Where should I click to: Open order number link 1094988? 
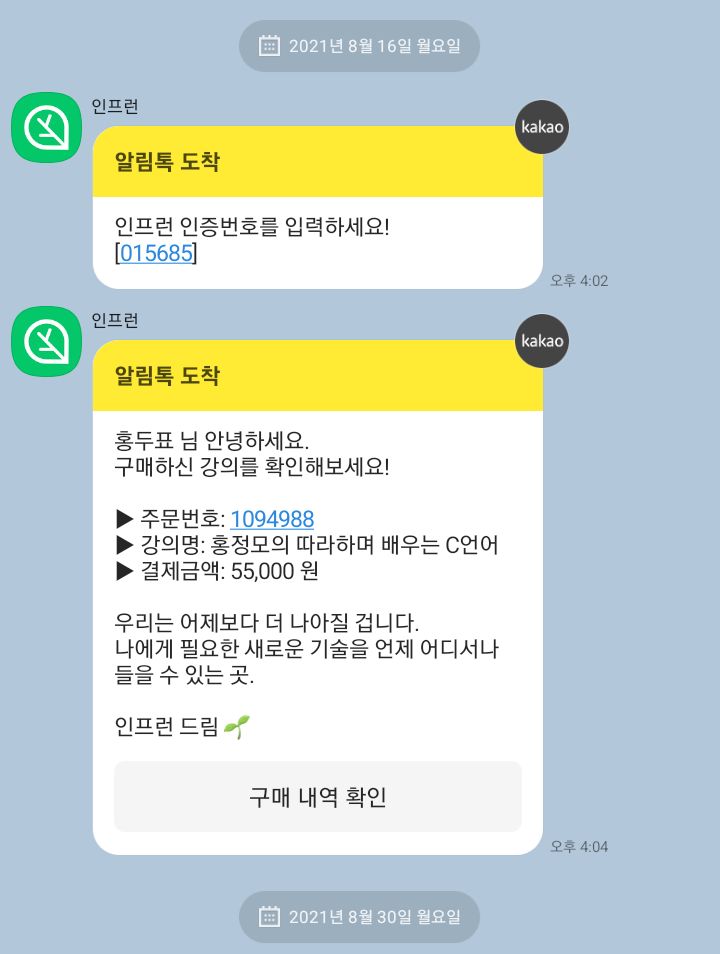coord(272,519)
